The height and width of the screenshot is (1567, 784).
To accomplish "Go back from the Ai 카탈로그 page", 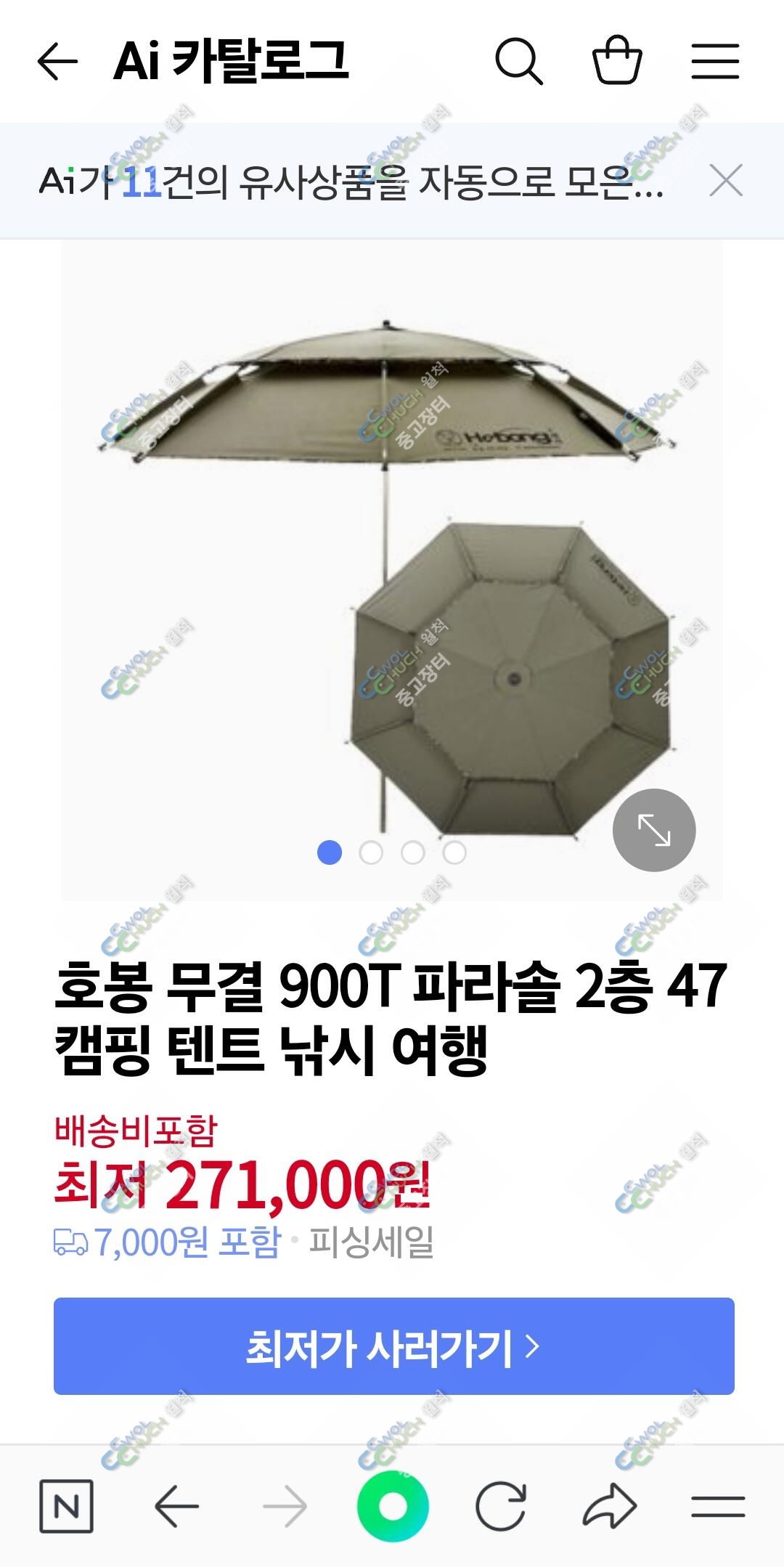I will (57, 60).
